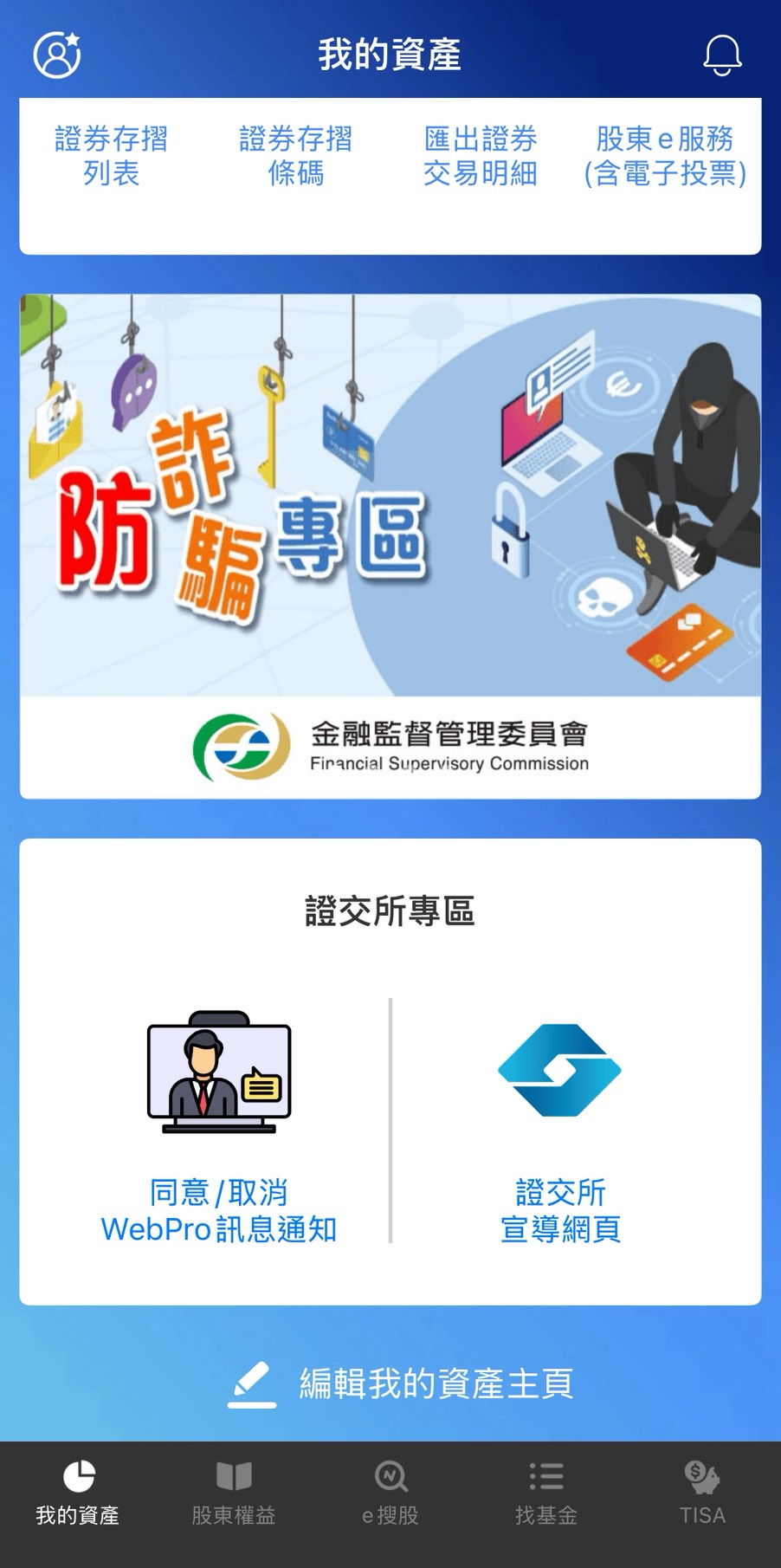Viewport: 781px width, 1568px height.
Task: Open 證交所宣導網頁
Action: (560, 1126)
